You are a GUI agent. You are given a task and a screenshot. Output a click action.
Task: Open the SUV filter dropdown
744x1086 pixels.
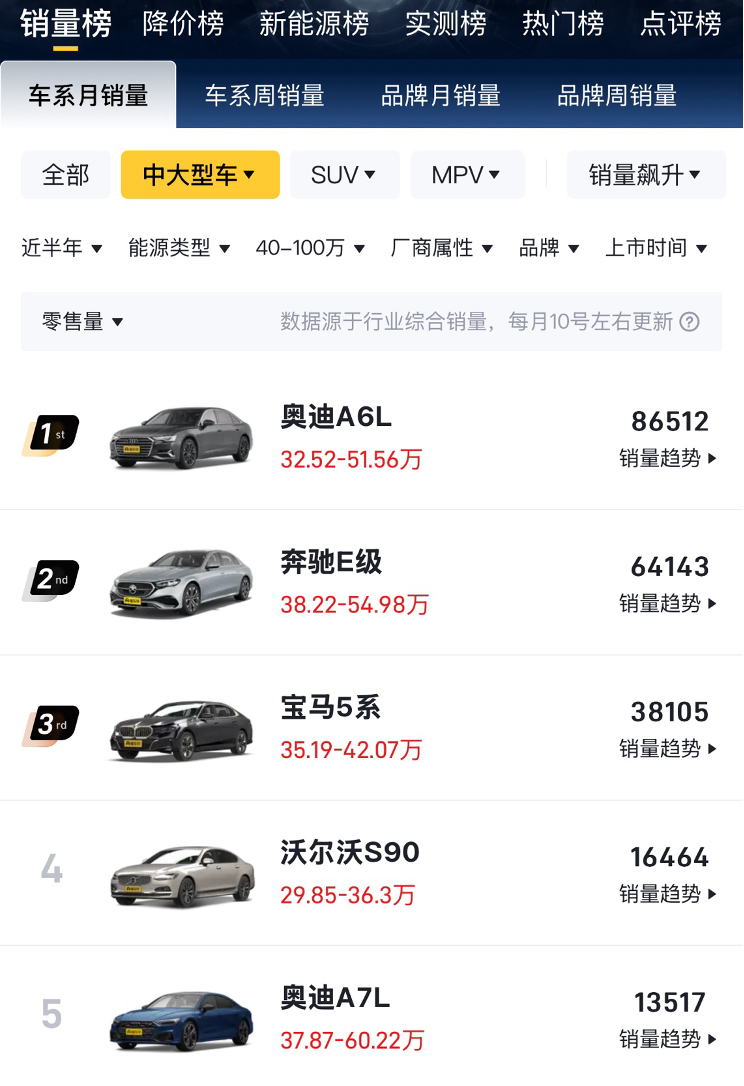344,175
